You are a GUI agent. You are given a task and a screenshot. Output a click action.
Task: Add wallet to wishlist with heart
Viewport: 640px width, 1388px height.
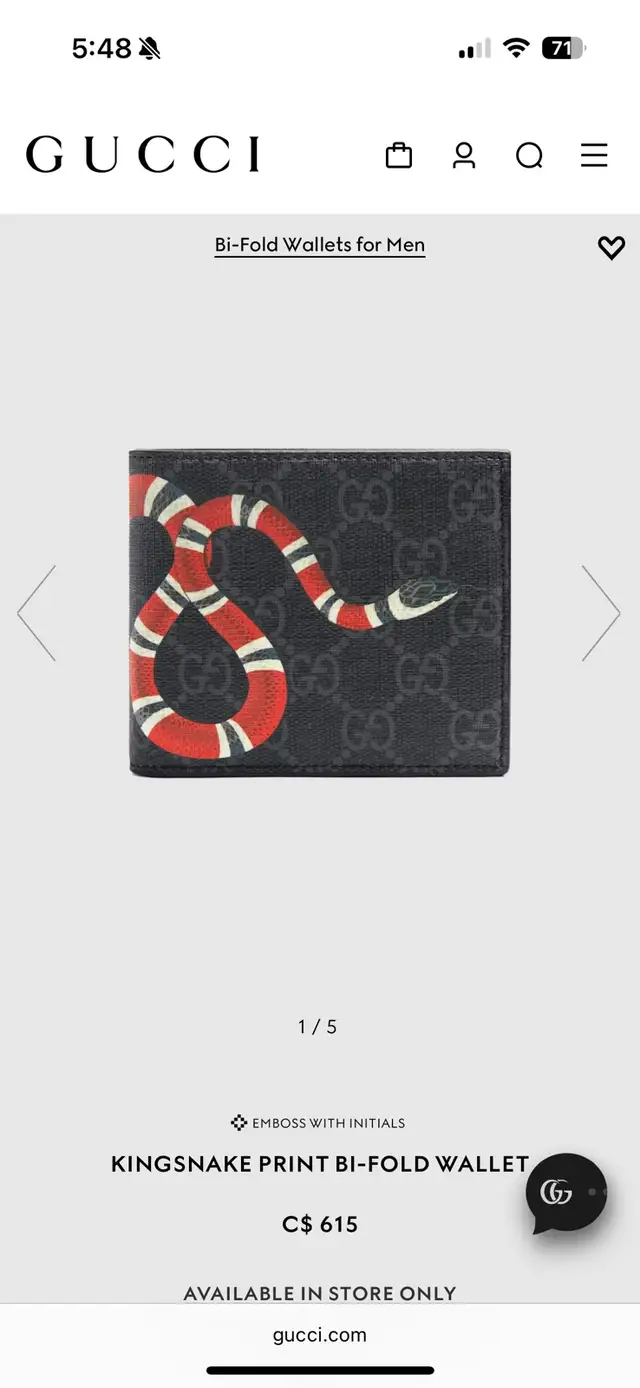coord(611,248)
